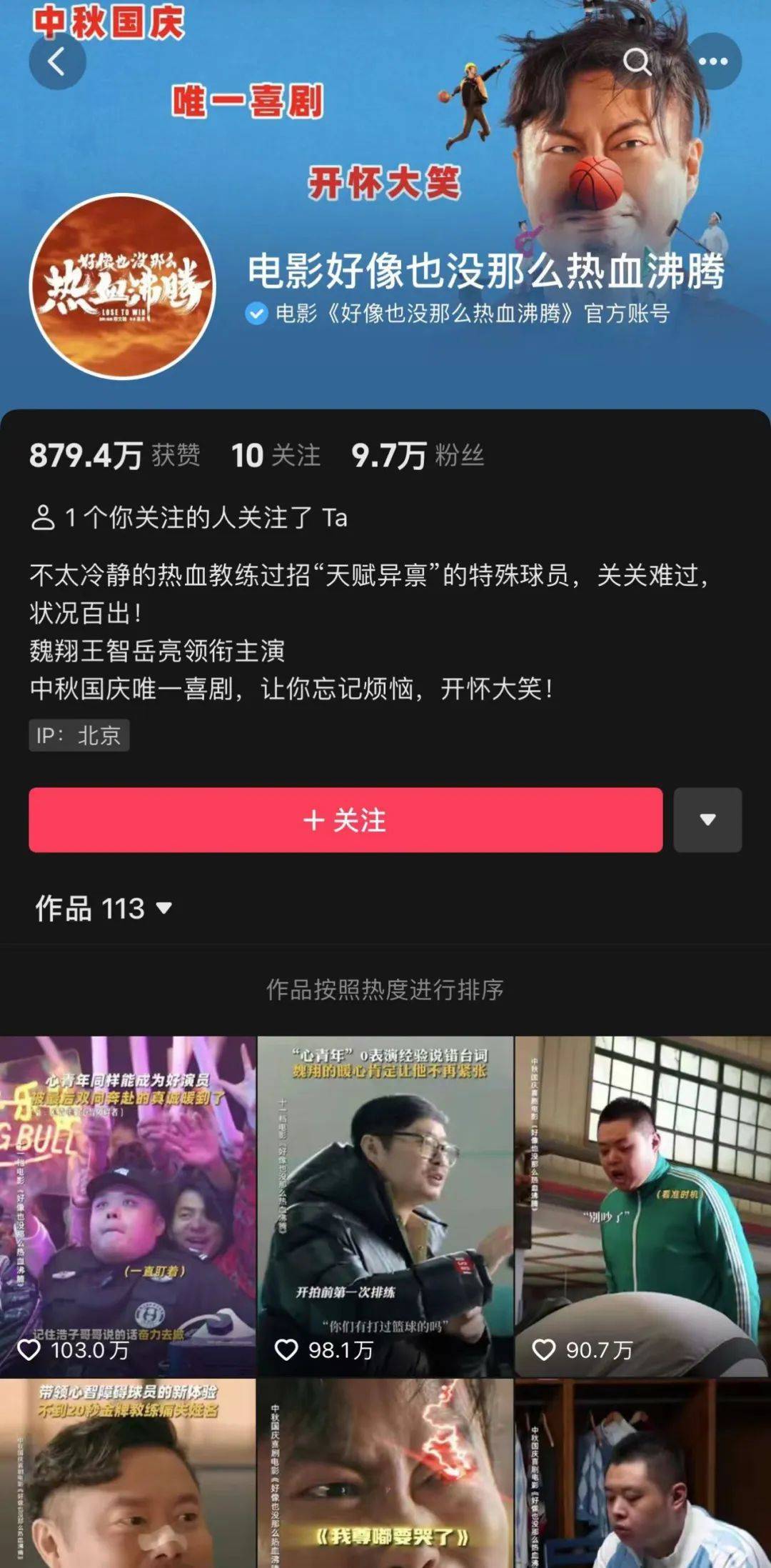The width and height of the screenshot is (771, 1568).
Task: Play the video with 98.1万 likes
Action: tap(385, 1206)
